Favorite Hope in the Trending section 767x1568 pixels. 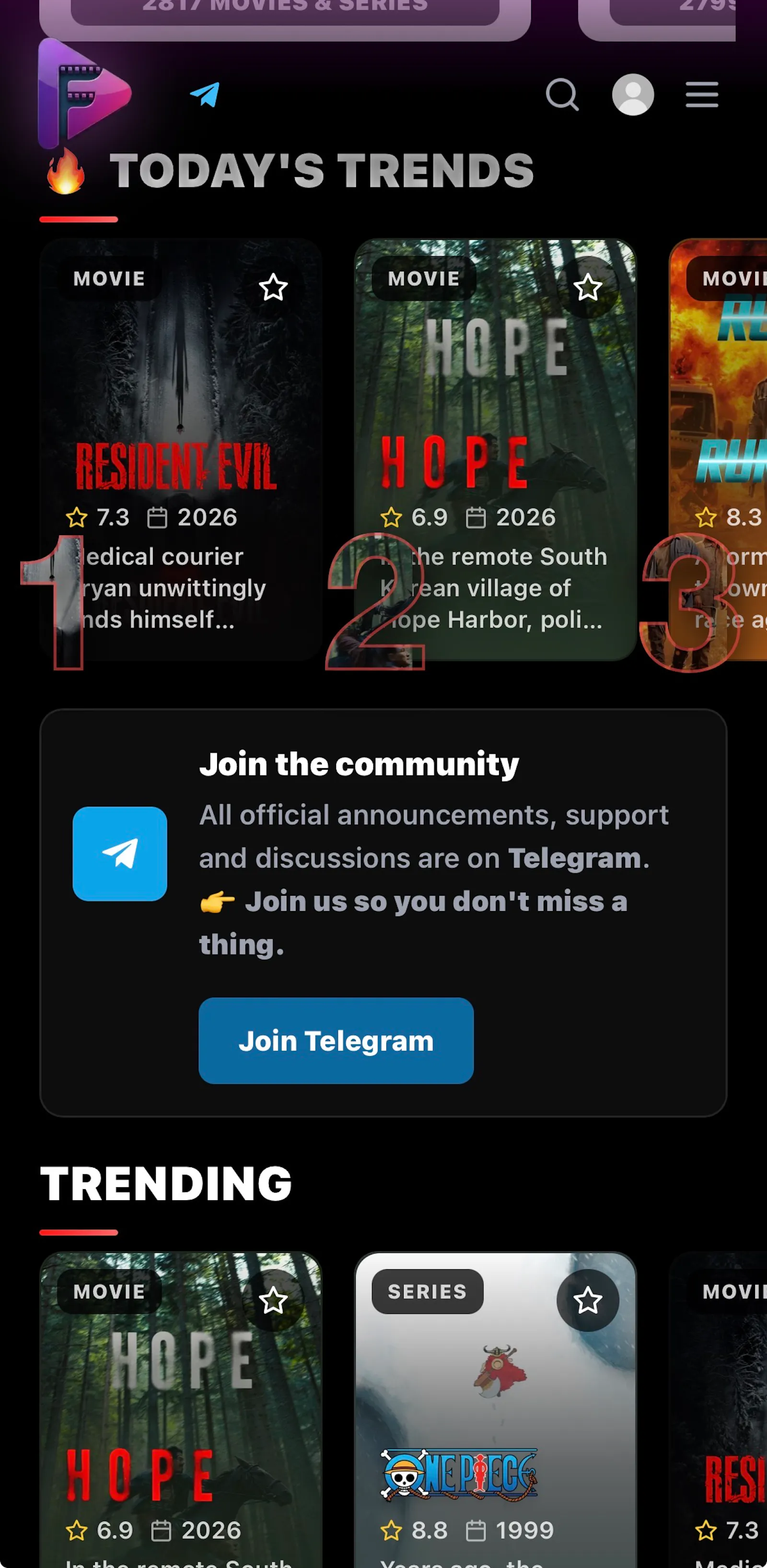pyautogui.click(x=273, y=1300)
